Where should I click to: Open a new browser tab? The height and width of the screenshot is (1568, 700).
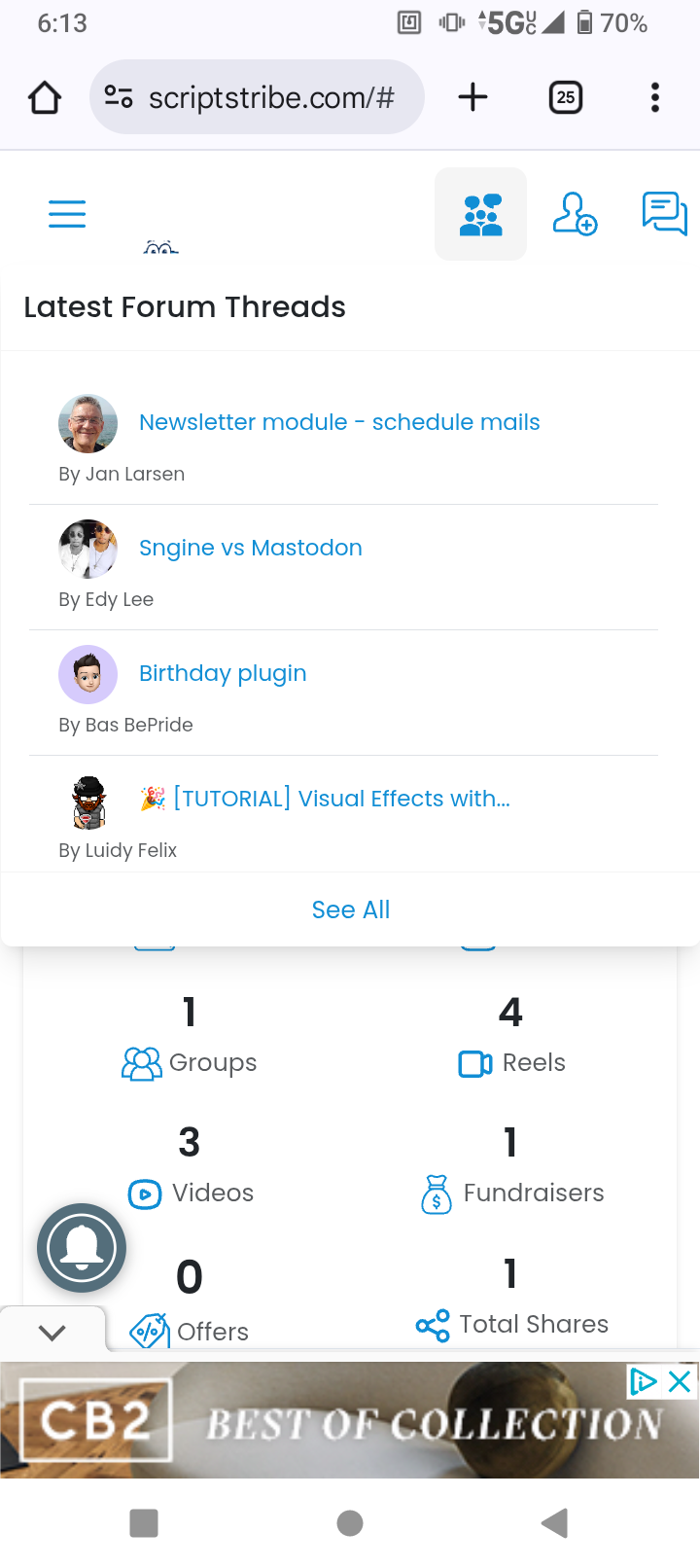pos(472,97)
